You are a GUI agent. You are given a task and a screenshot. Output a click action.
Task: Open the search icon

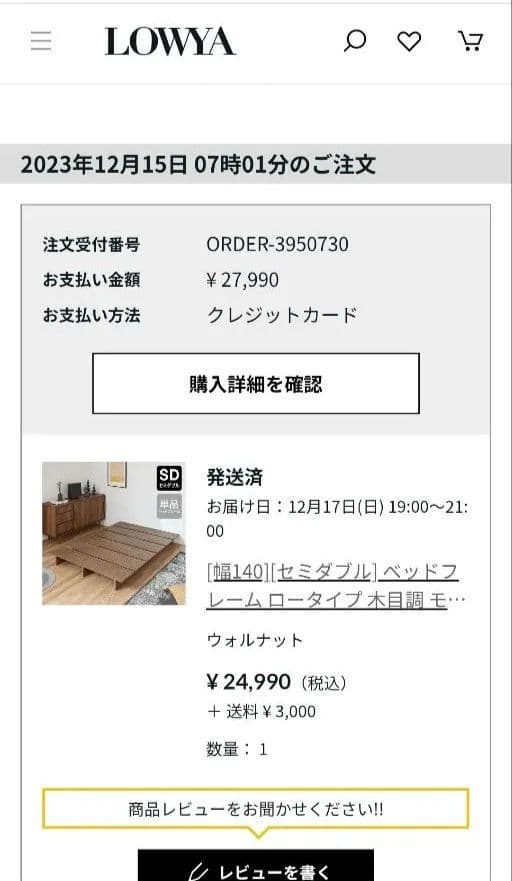355,41
